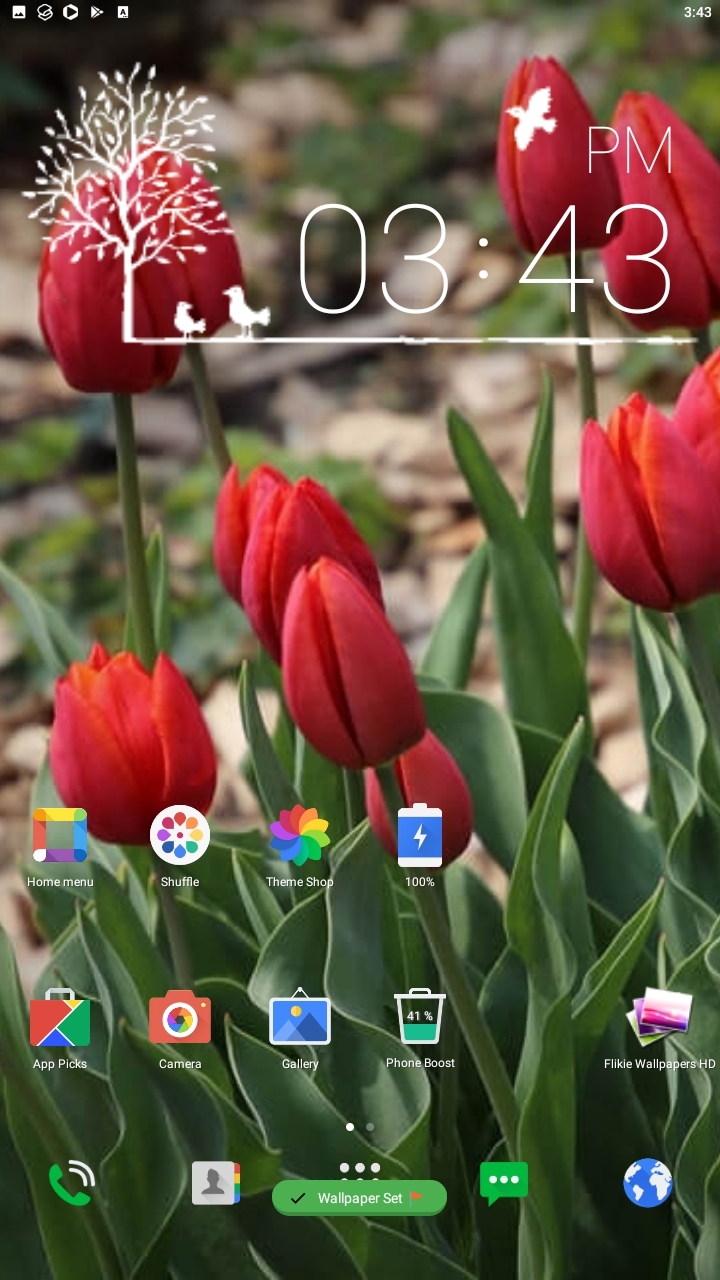720x1280 pixels.
Task: Open the phone dialer in dock
Action: pyautogui.click(x=72, y=1184)
